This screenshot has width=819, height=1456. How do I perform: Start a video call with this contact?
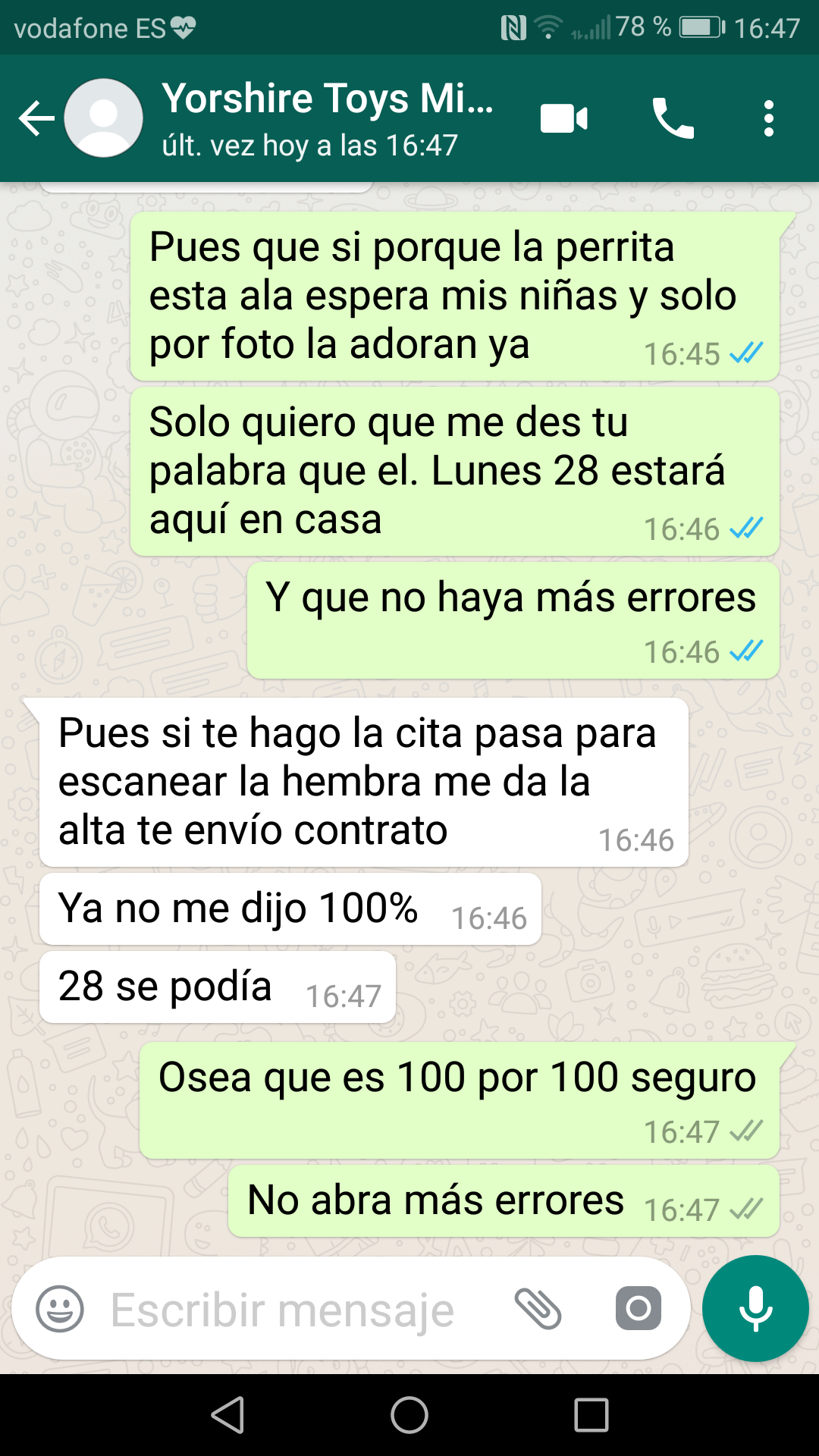click(x=564, y=119)
